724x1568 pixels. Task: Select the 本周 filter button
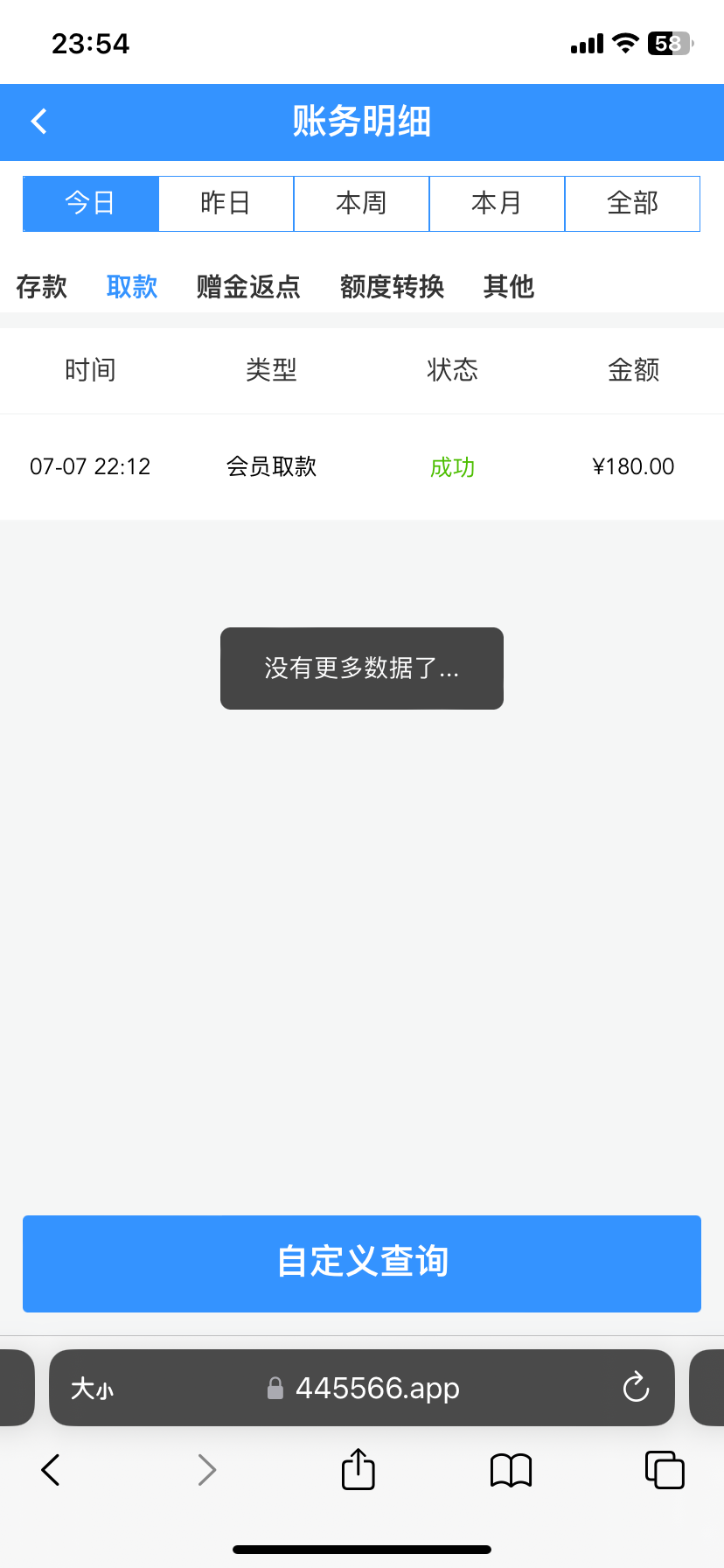click(361, 203)
